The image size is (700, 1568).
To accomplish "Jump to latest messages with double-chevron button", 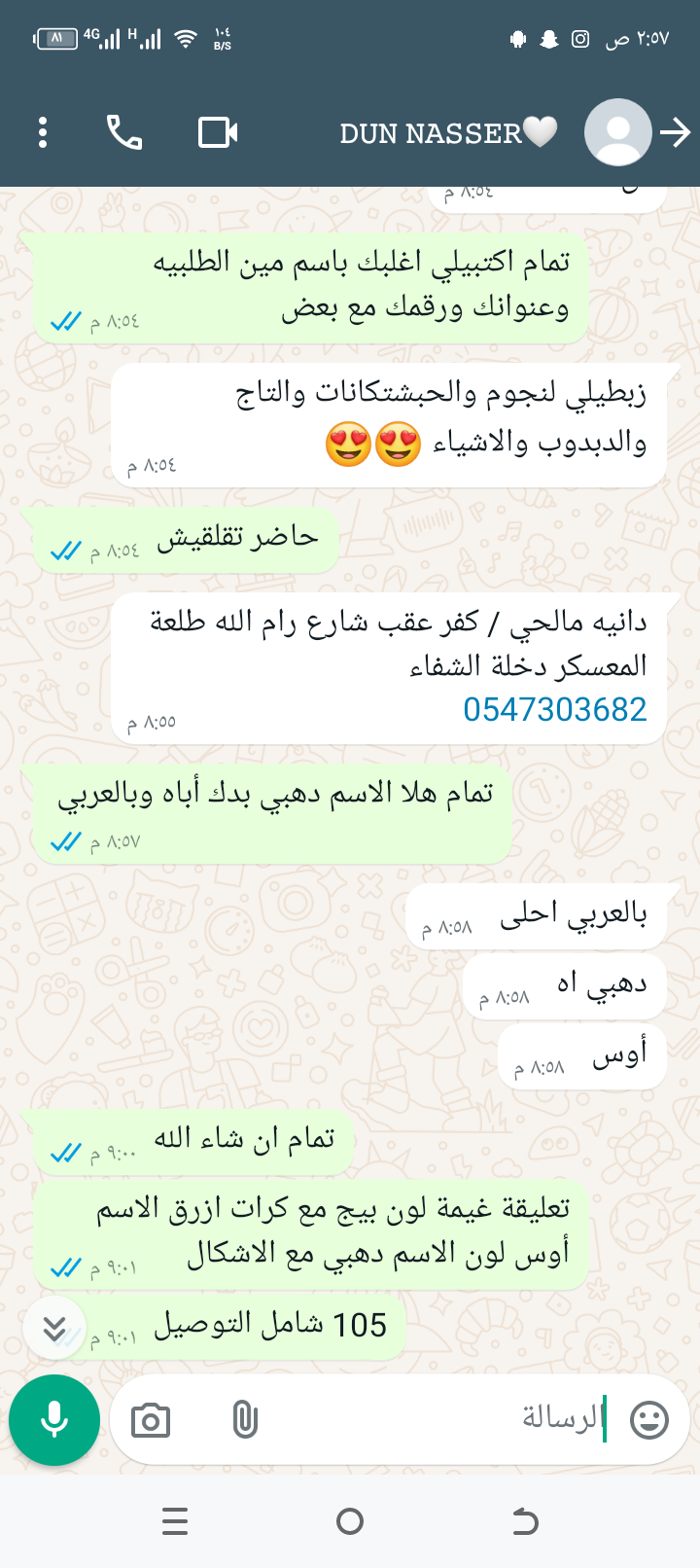I will 55,1329.
